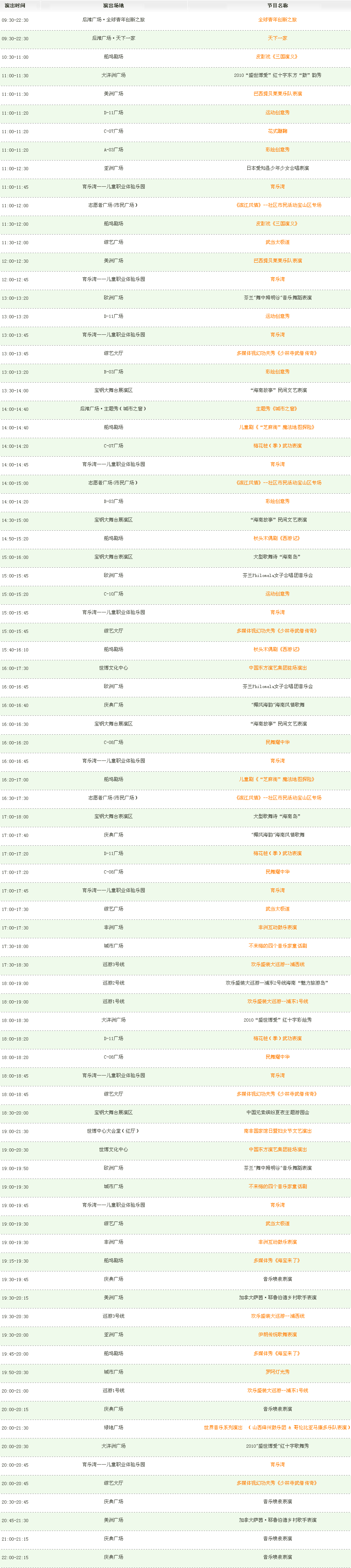Open 14:50-15:20 杖头木偶剧《西游记》 link
Screen dimensions: 351x1568
277,538
